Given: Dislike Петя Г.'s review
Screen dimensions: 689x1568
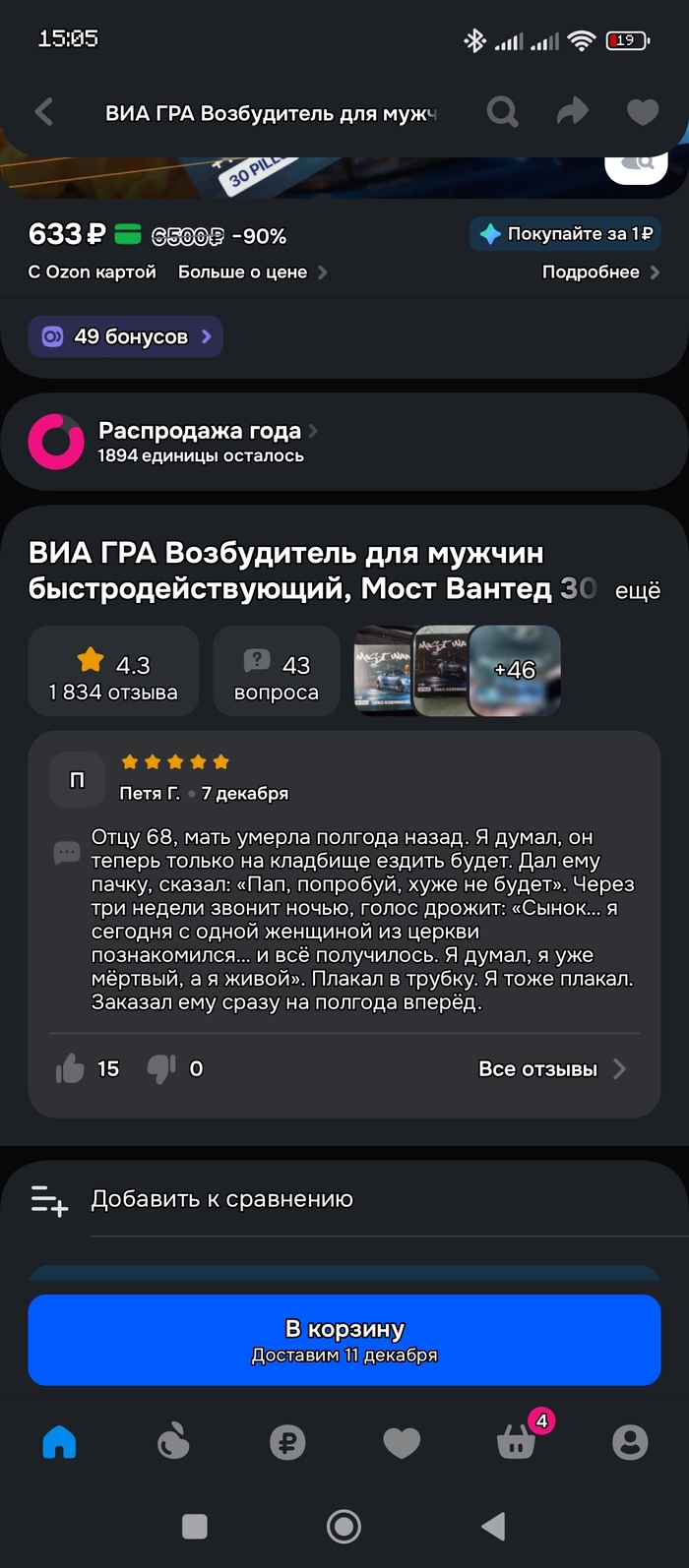Looking at the screenshot, I should tap(161, 1068).
